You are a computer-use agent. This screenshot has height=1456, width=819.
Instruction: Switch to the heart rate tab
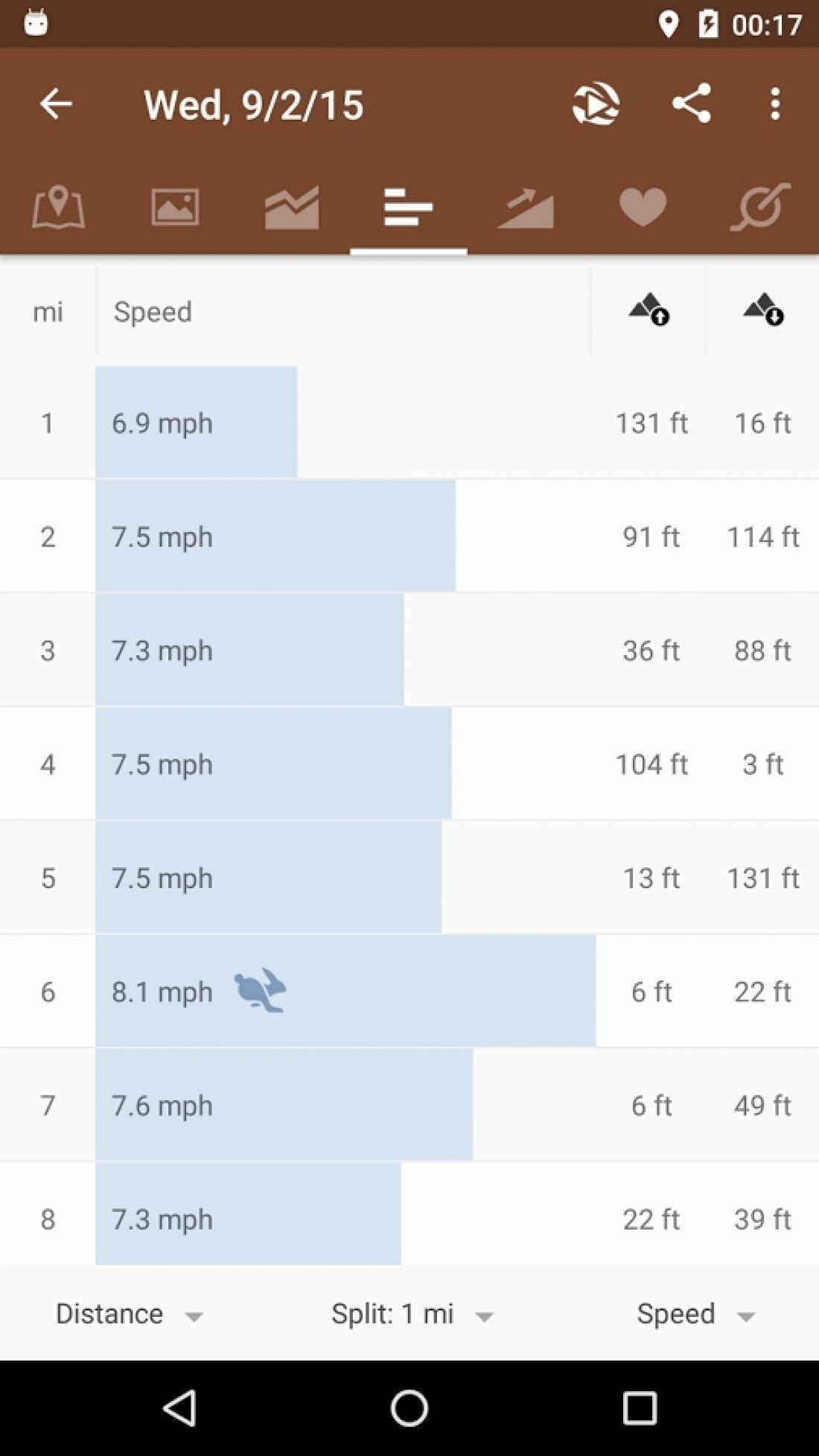coord(643,208)
